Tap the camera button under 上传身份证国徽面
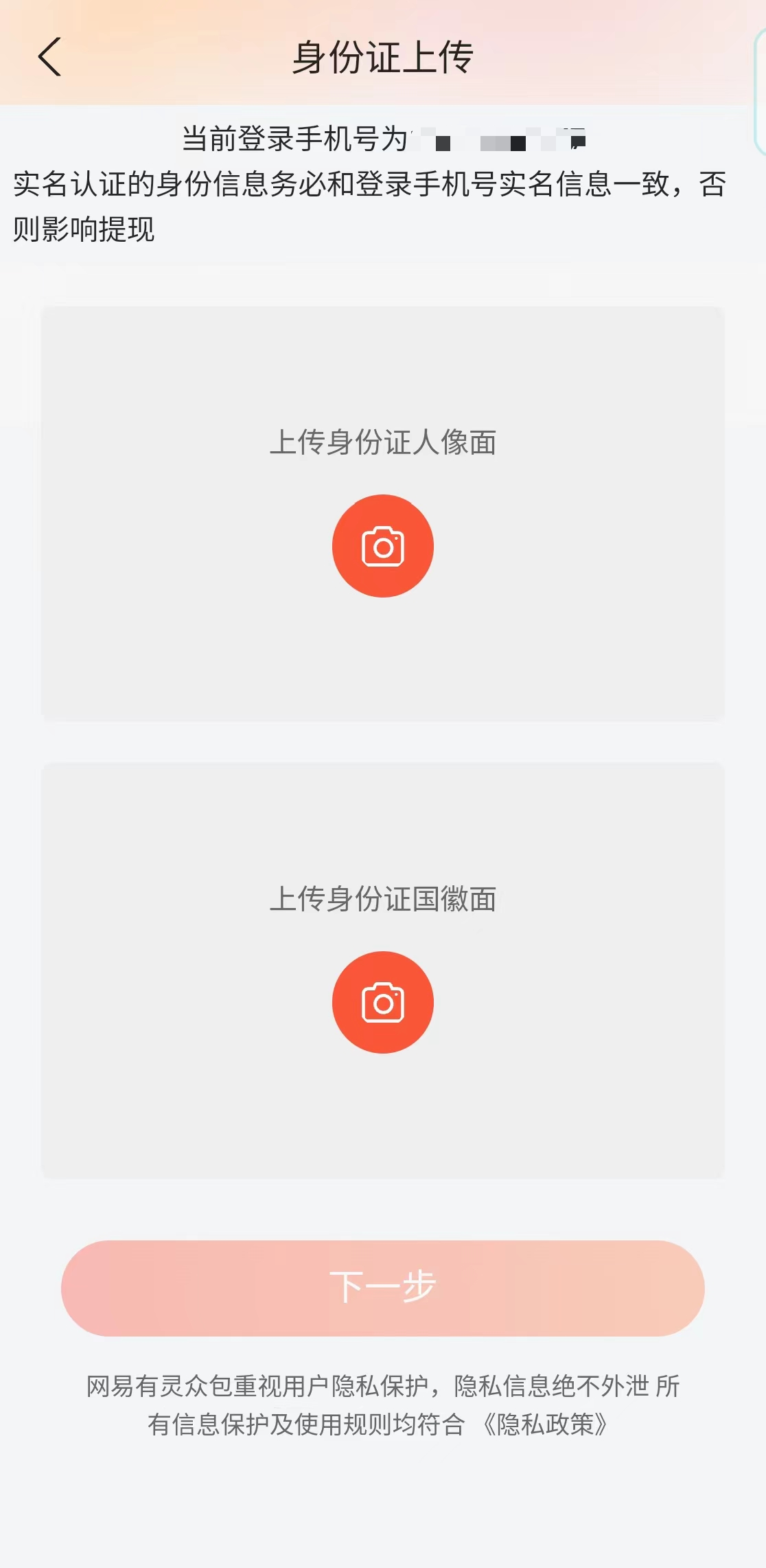766x1568 pixels. tap(383, 1002)
